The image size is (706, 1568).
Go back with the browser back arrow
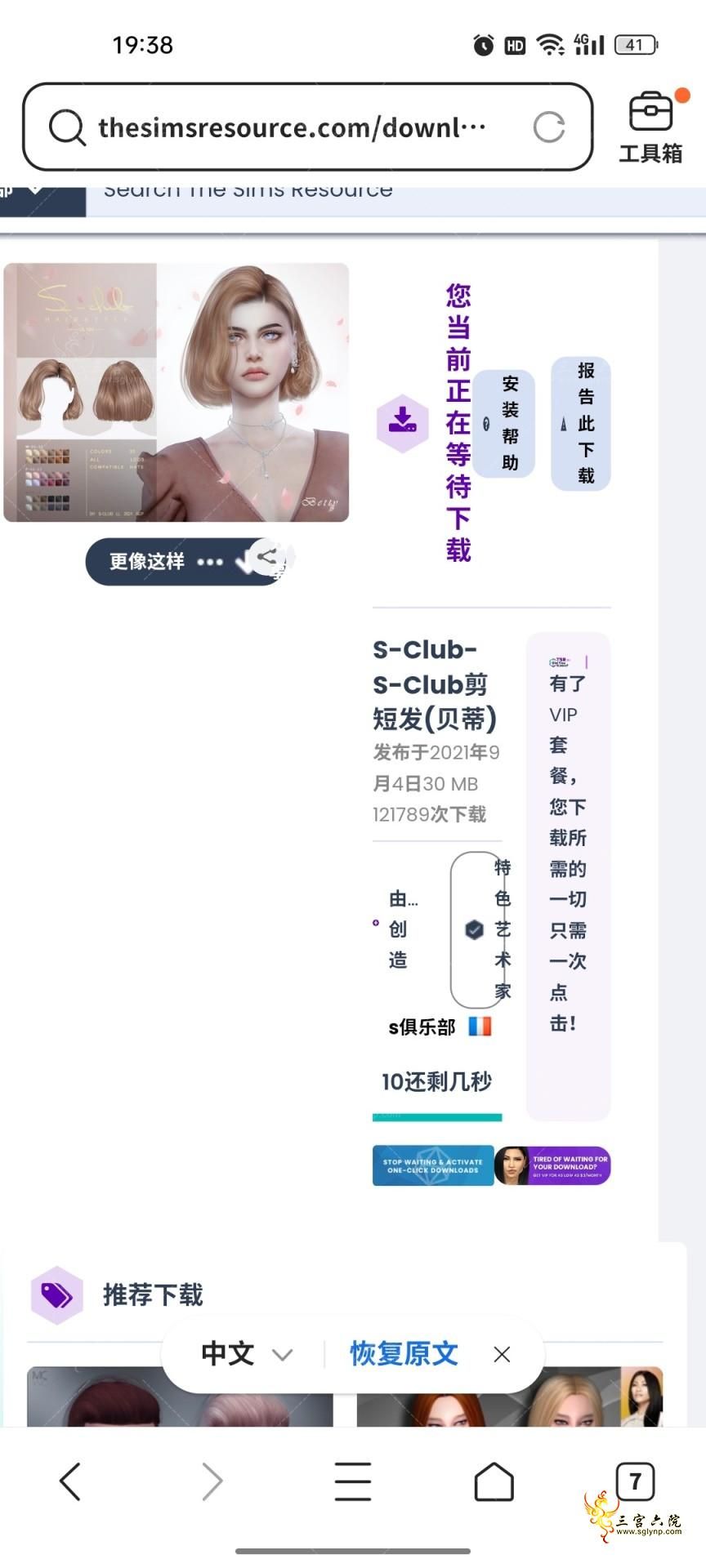[70, 1481]
